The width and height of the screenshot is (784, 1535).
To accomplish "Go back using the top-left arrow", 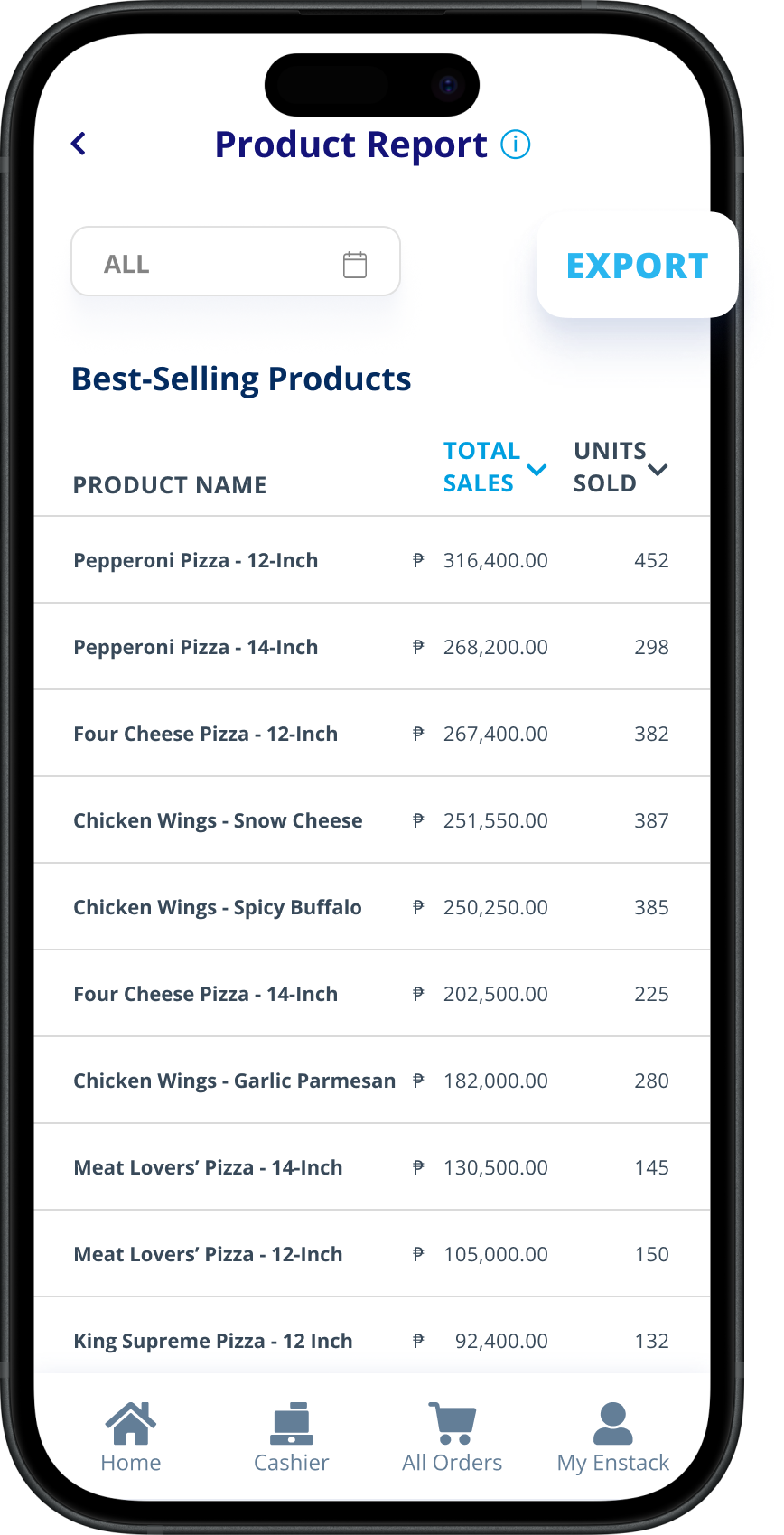I will click(79, 144).
